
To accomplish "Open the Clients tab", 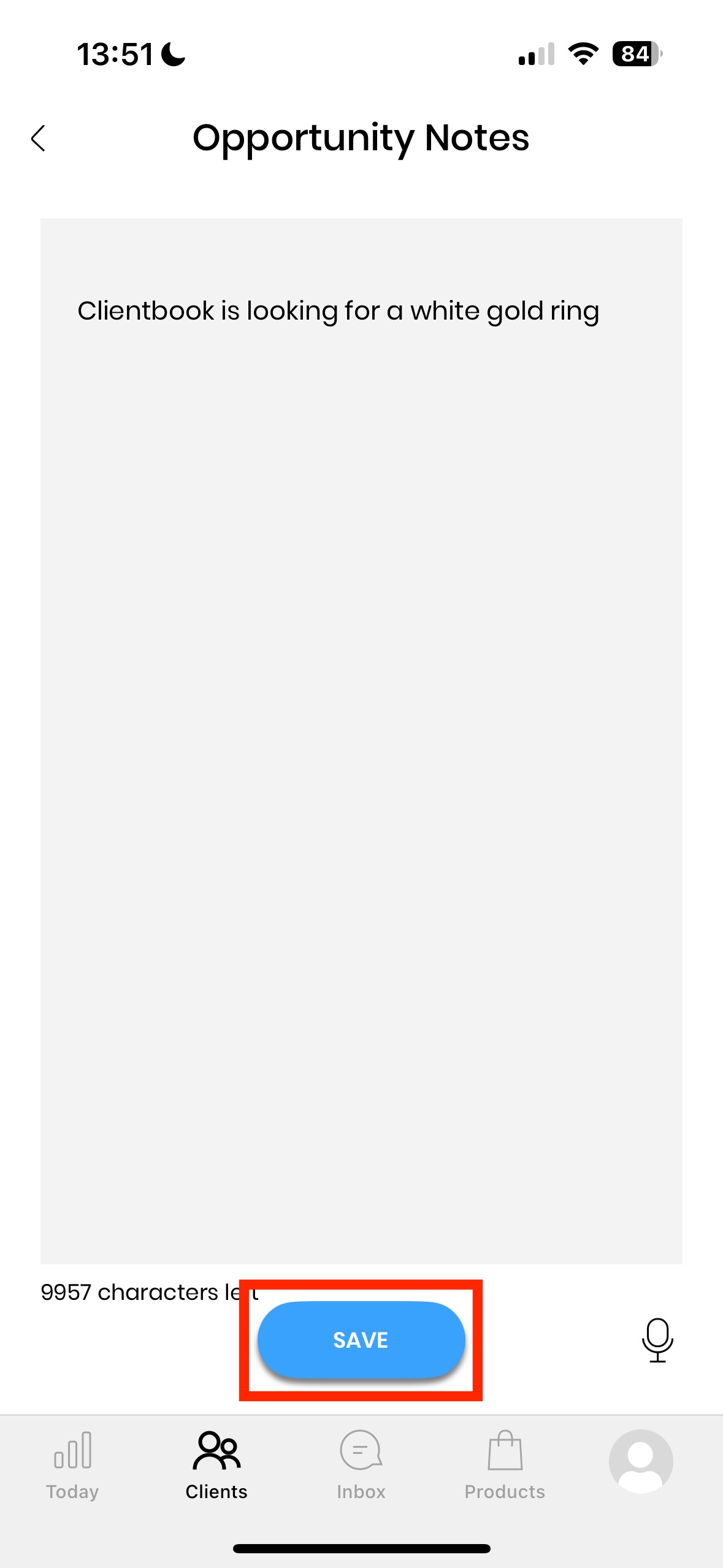I will pos(216,1465).
